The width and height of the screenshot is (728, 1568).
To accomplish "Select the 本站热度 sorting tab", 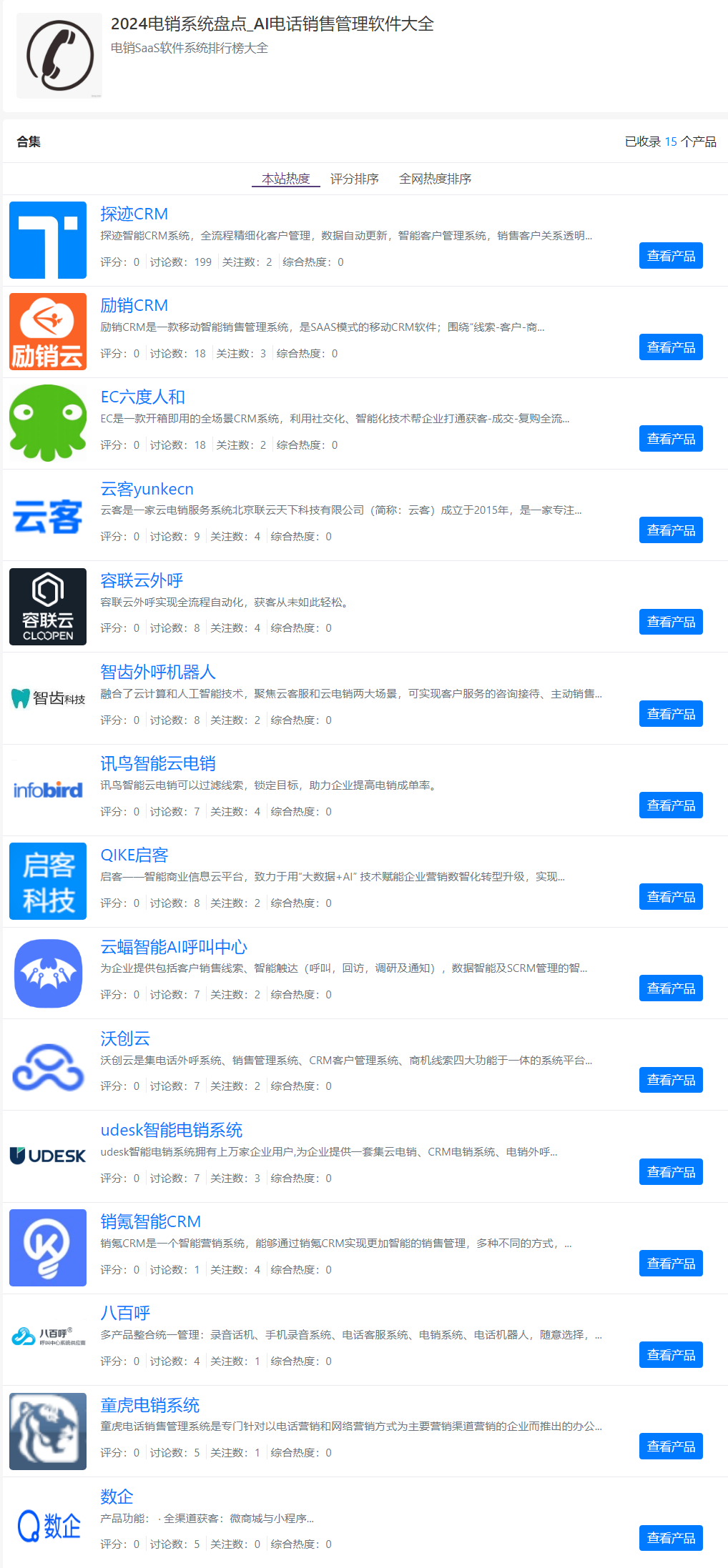I will click(x=285, y=179).
